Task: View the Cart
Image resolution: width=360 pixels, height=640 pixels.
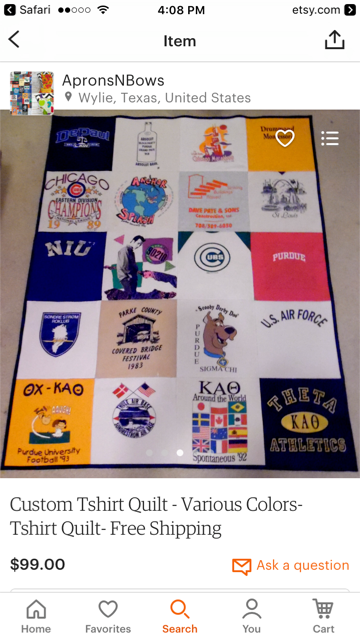Action: [323, 616]
